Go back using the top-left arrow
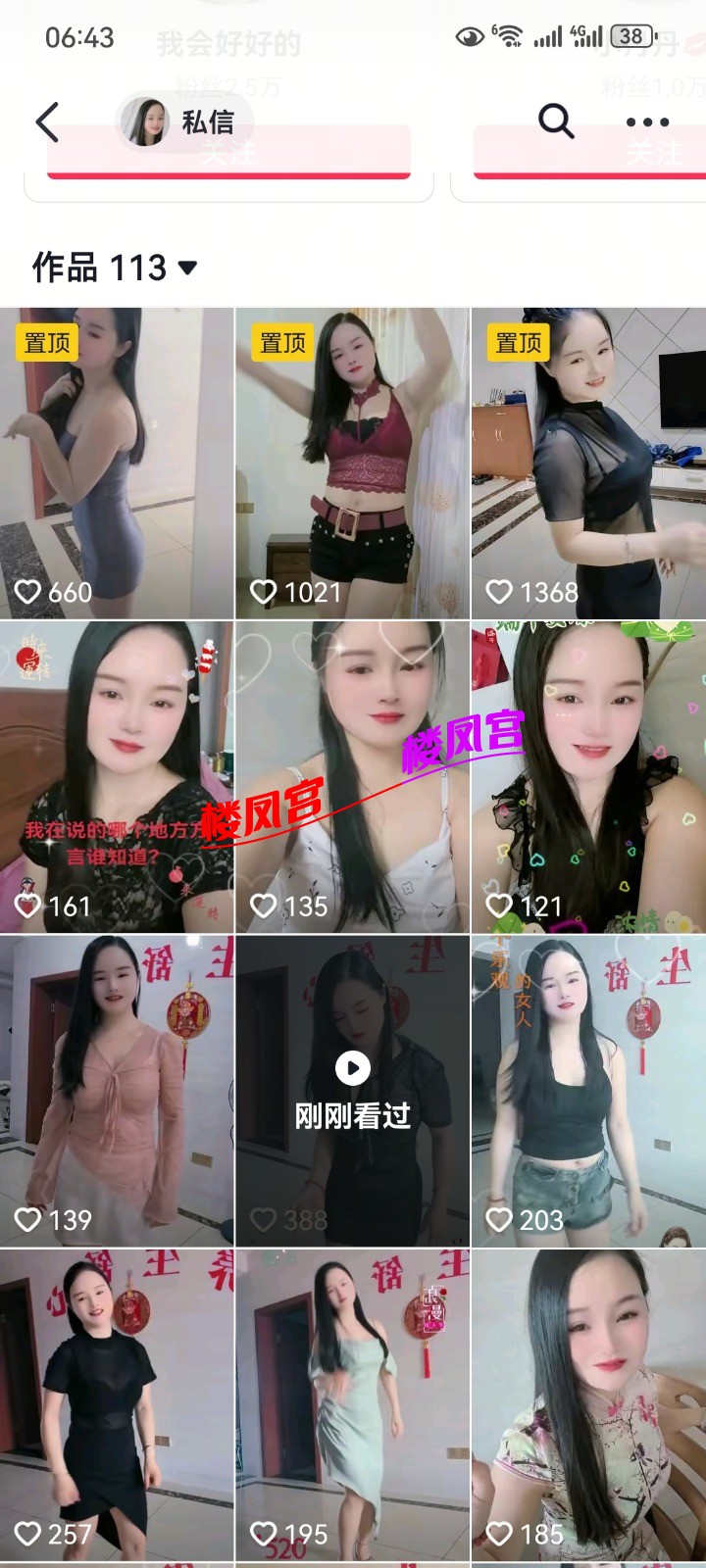 (x=47, y=122)
